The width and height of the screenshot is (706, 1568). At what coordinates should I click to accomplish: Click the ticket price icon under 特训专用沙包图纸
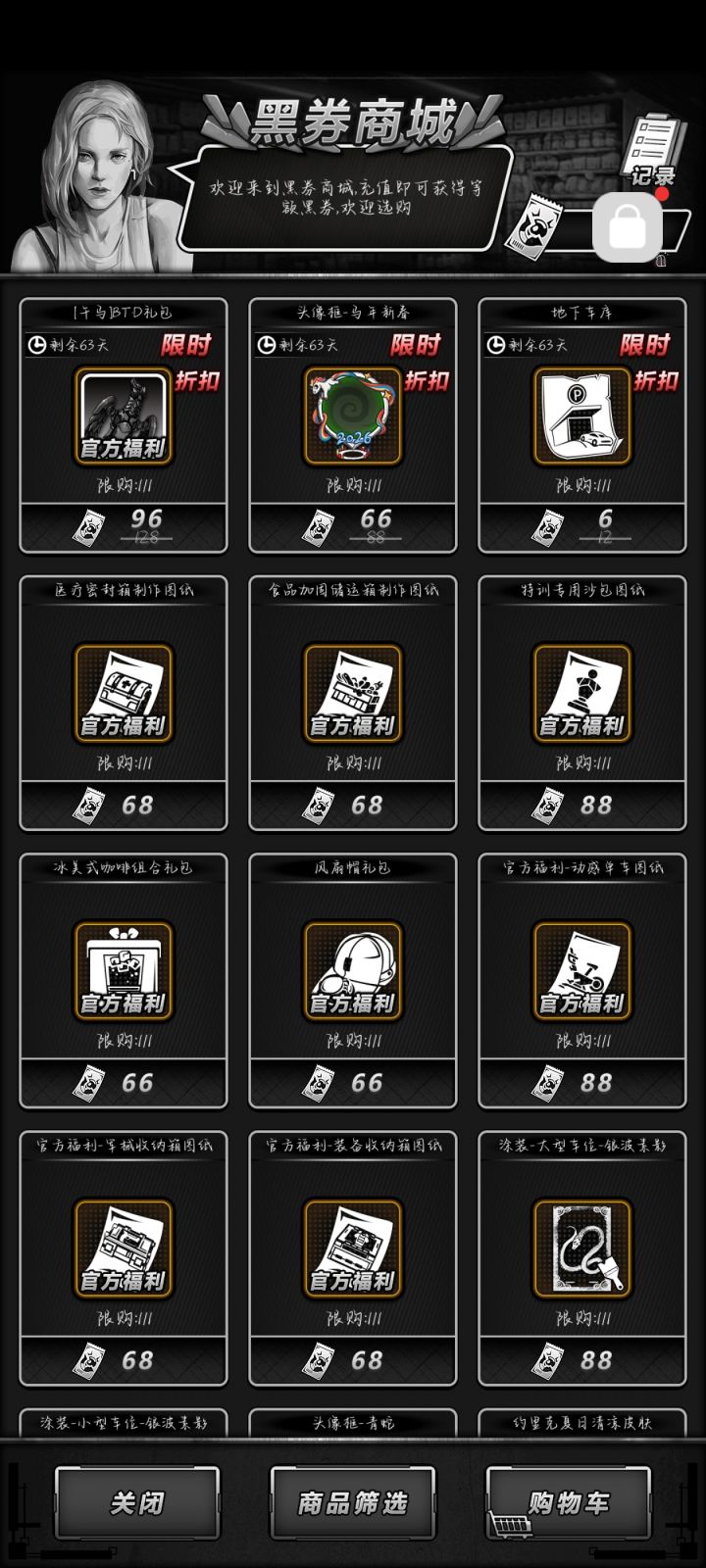[546, 807]
